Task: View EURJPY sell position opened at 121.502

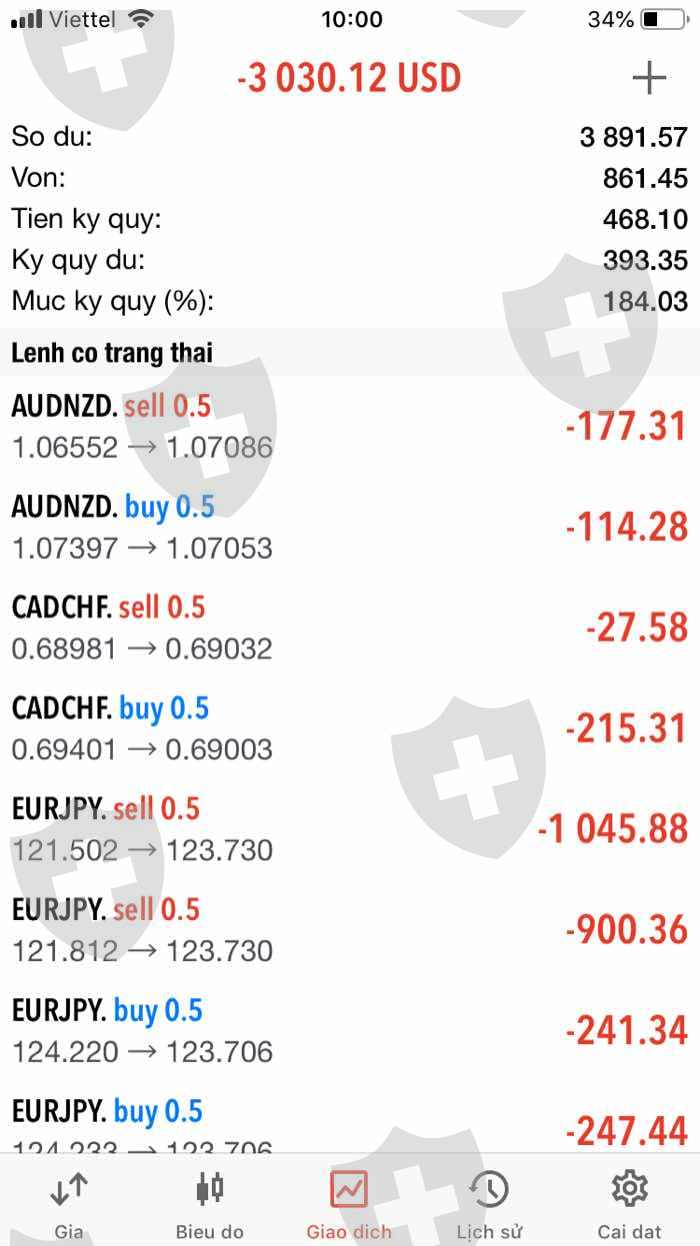Action: point(350,829)
